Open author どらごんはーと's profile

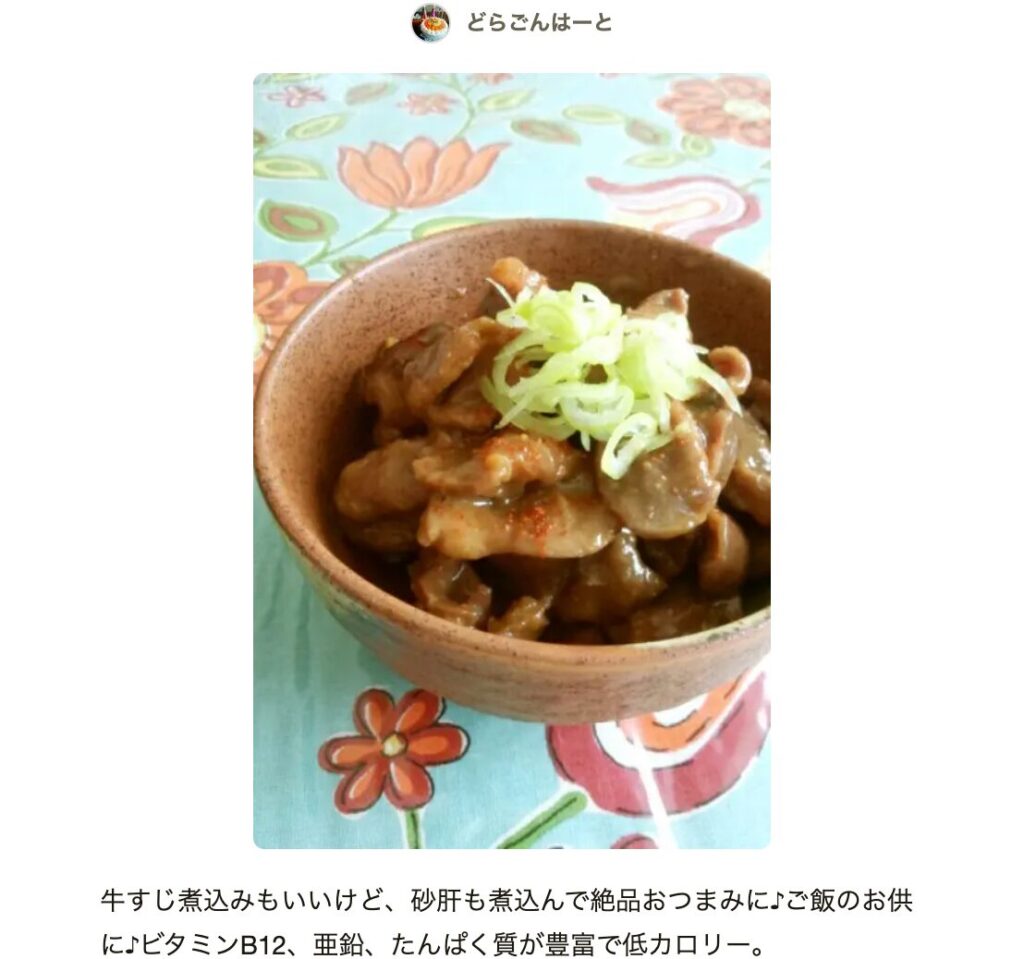point(537,22)
